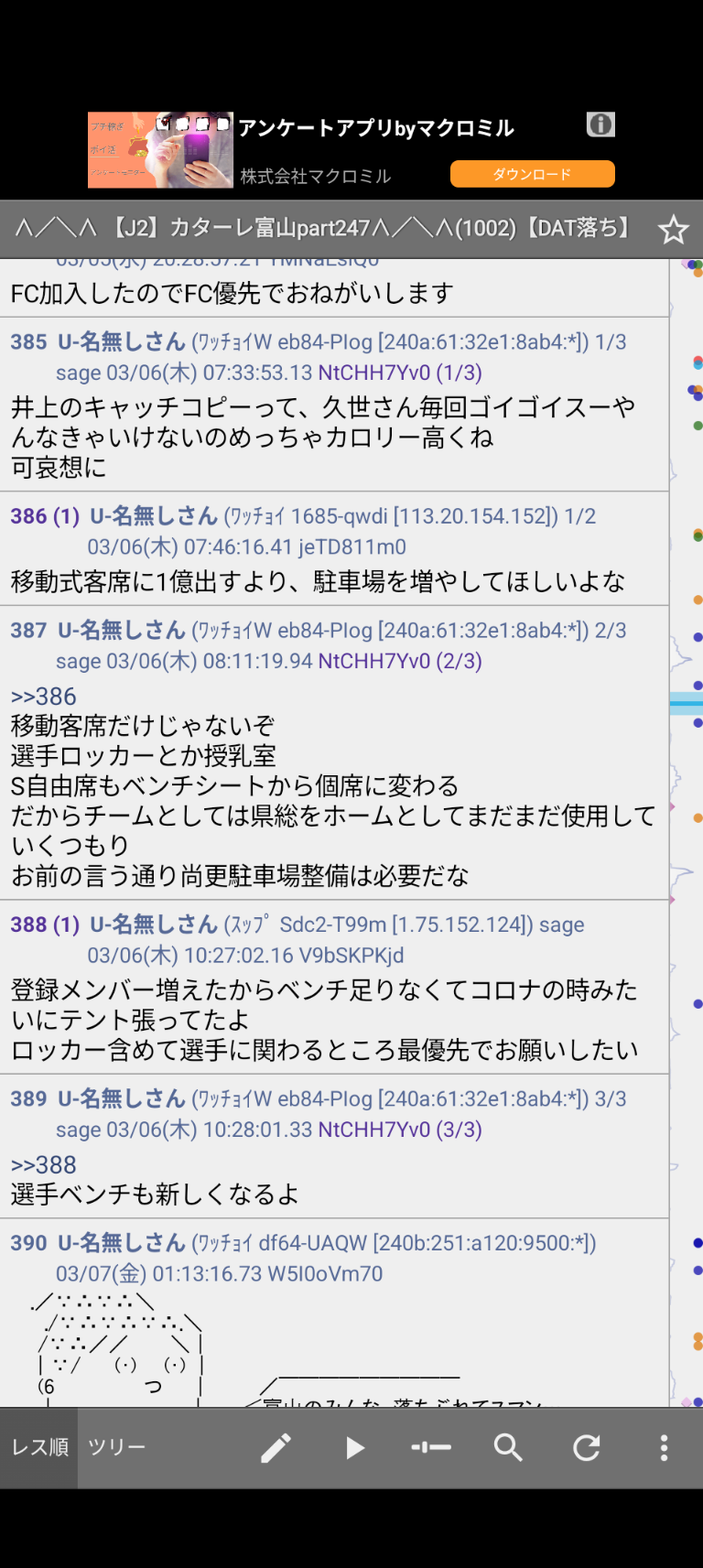Viewport: 703px width, 1568px height.
Task: Open the three-dot overflow menu
Action: (x=664, y=1447)
